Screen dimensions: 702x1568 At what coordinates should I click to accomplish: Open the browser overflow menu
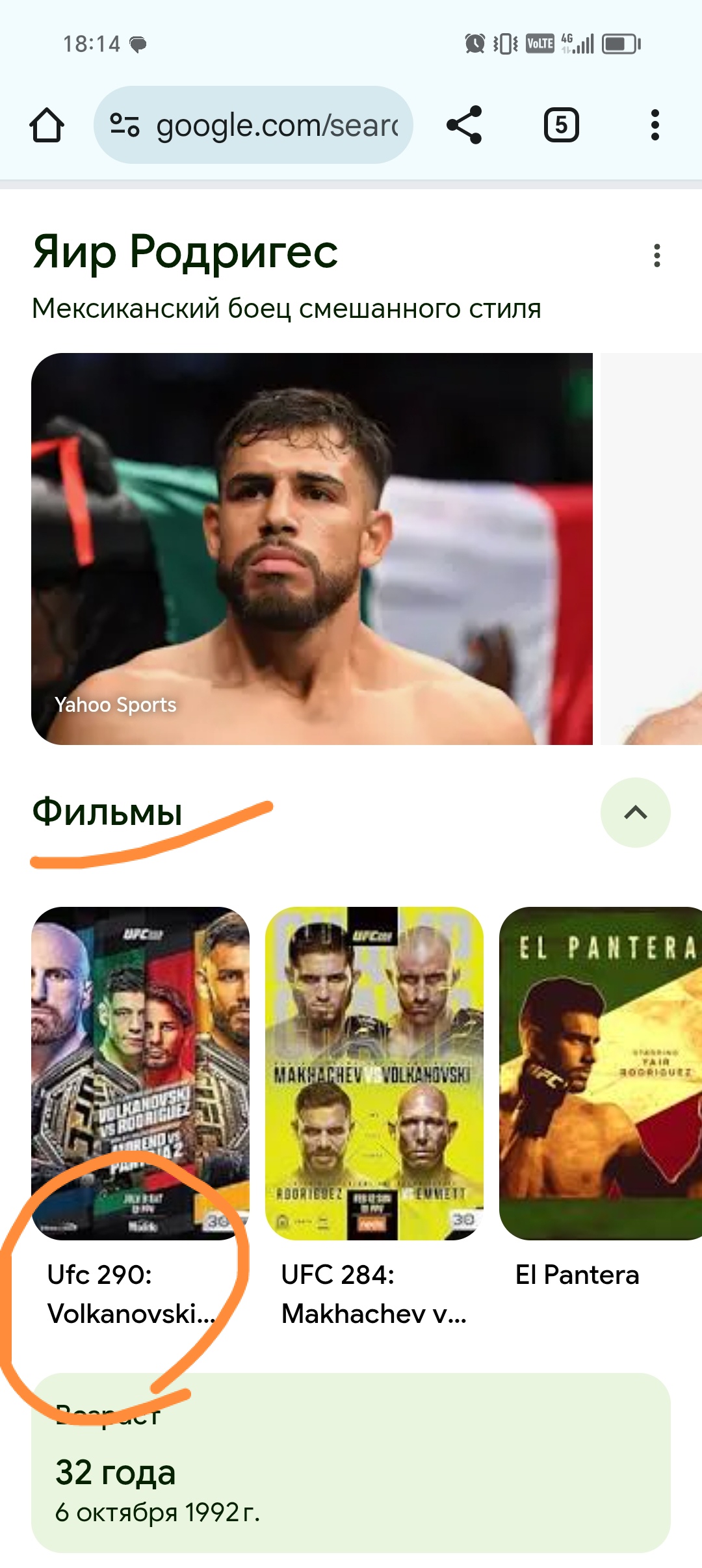pyautogui.click(x=655, y=125)
